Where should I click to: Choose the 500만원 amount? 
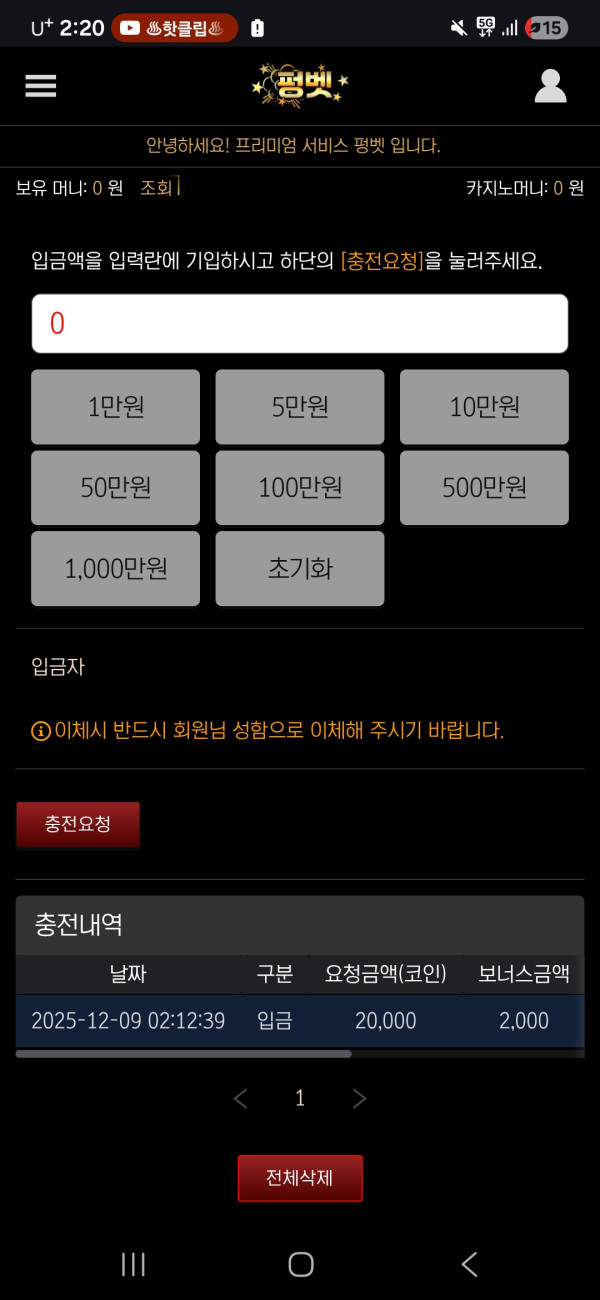coord(484,488)
